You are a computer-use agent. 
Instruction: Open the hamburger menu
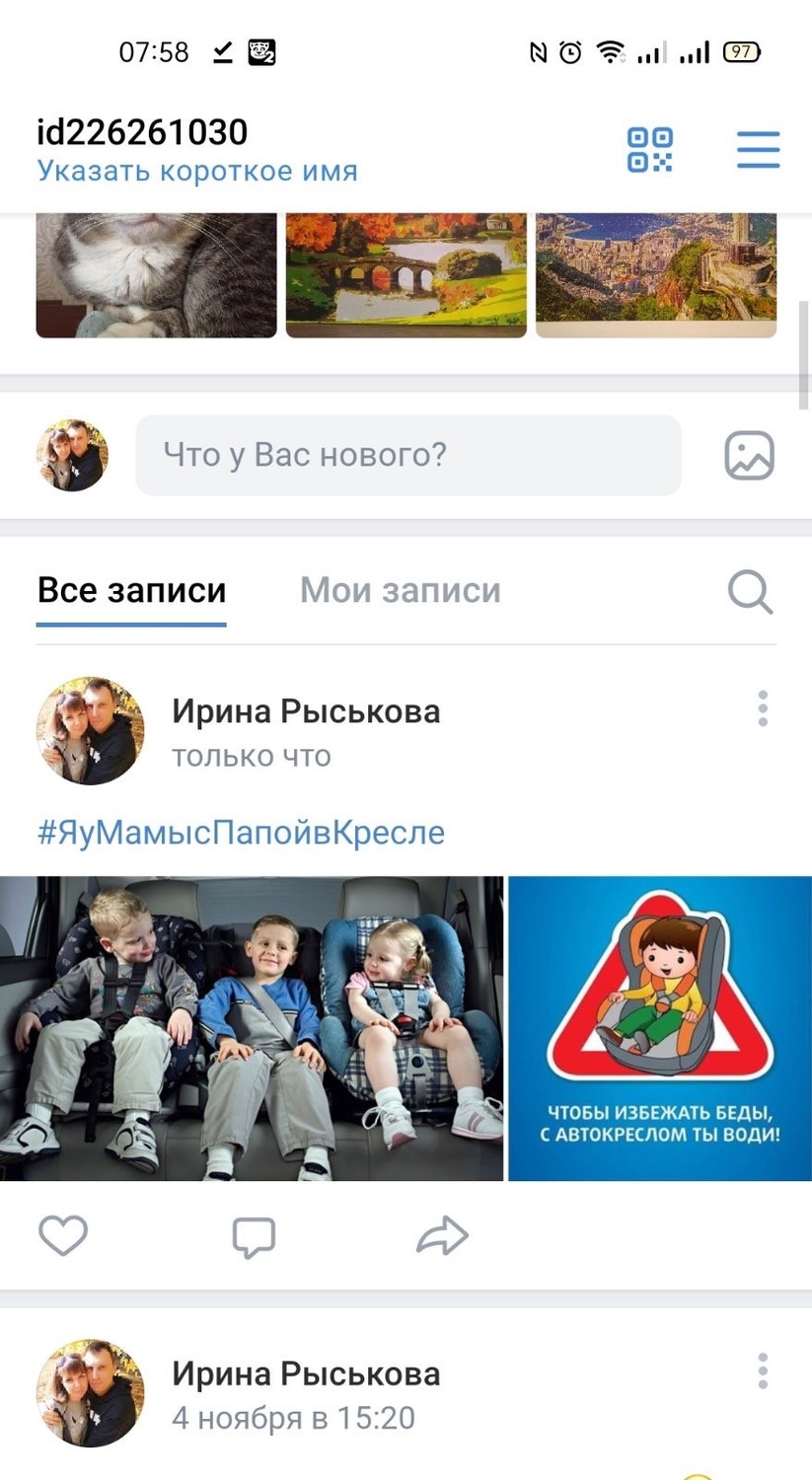[758, 150]
